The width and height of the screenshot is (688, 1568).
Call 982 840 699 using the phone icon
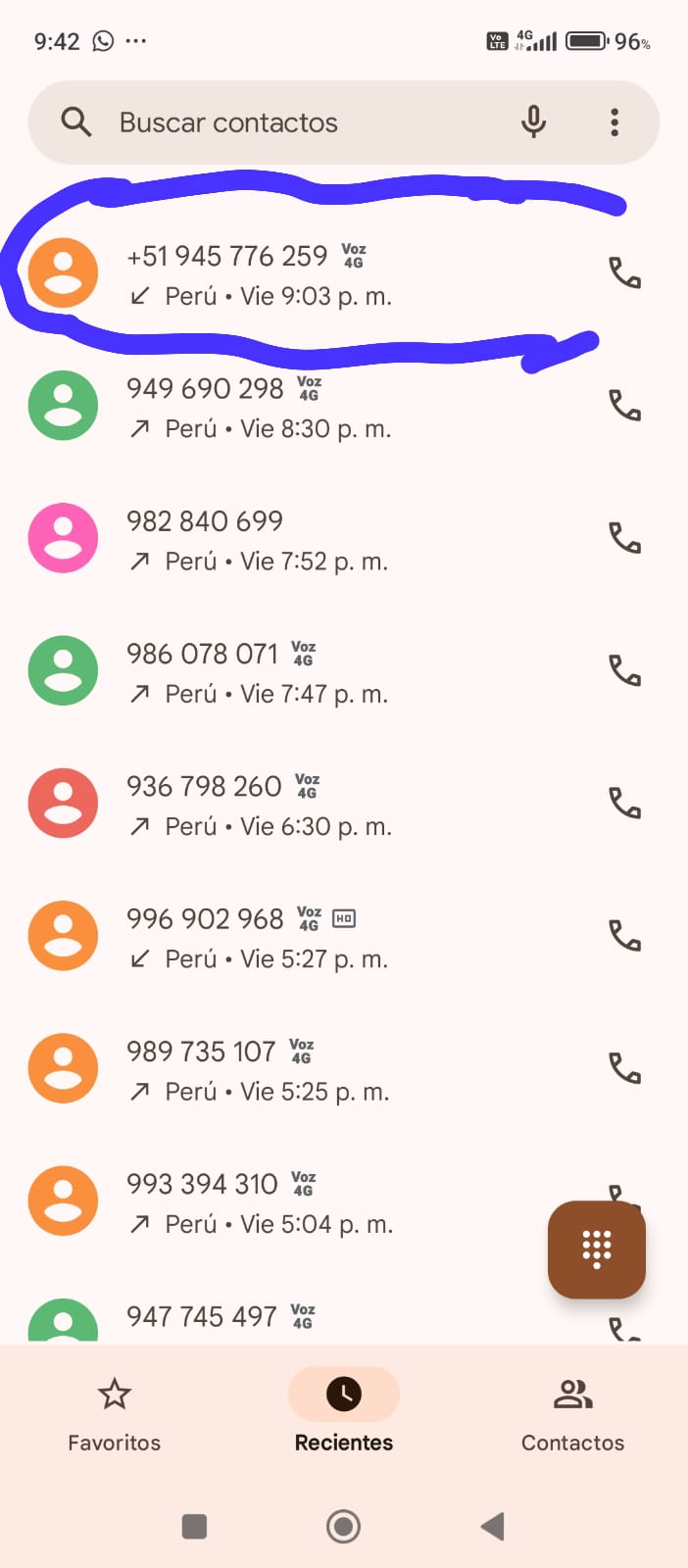624,537
